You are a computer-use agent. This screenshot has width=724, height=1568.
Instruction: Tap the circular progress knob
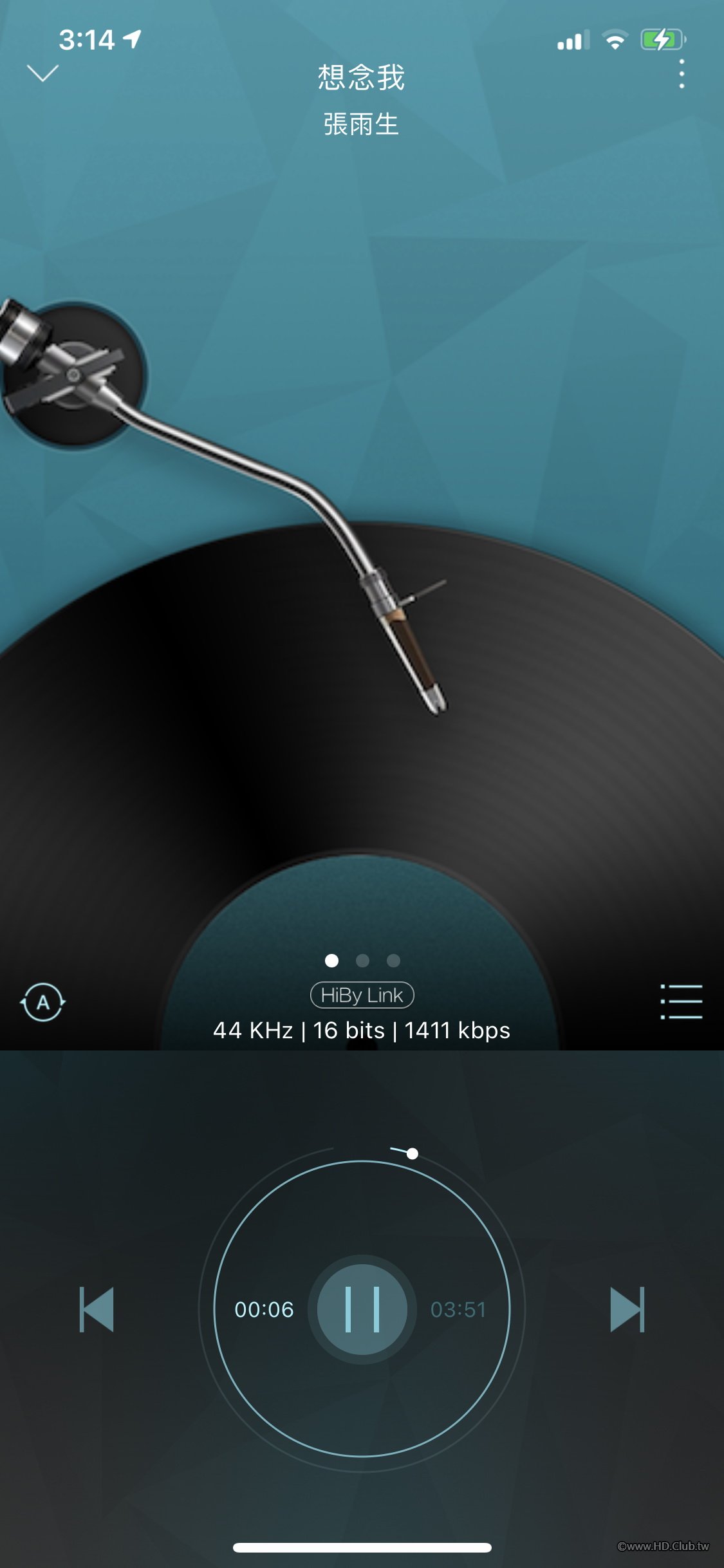click(413, 1153)
